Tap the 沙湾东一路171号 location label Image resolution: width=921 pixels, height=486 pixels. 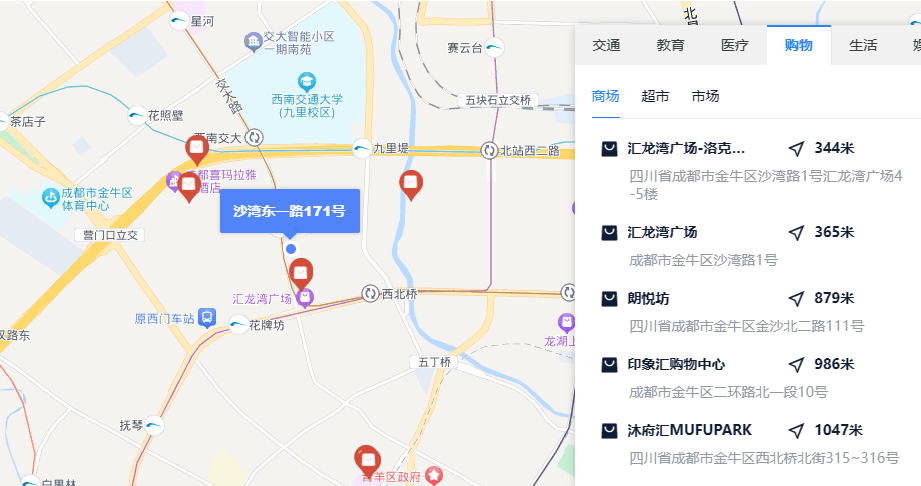coord(289,211)
